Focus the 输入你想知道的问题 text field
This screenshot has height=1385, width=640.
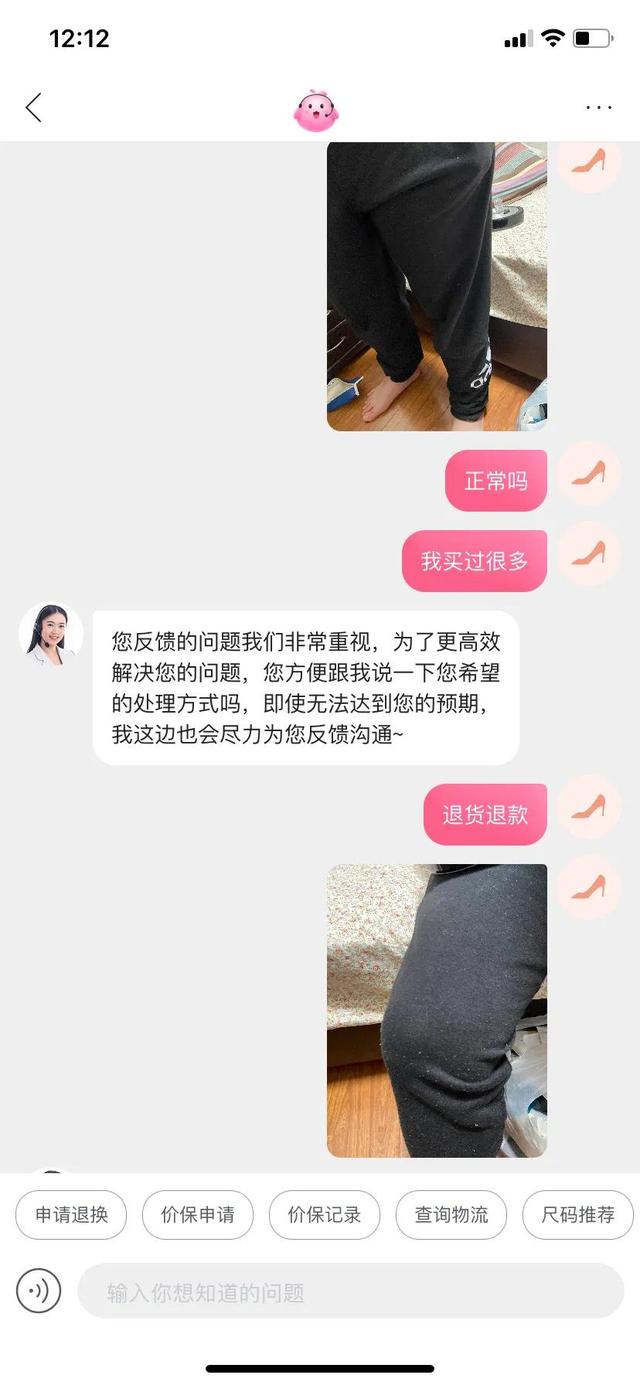click(350, 1291)
